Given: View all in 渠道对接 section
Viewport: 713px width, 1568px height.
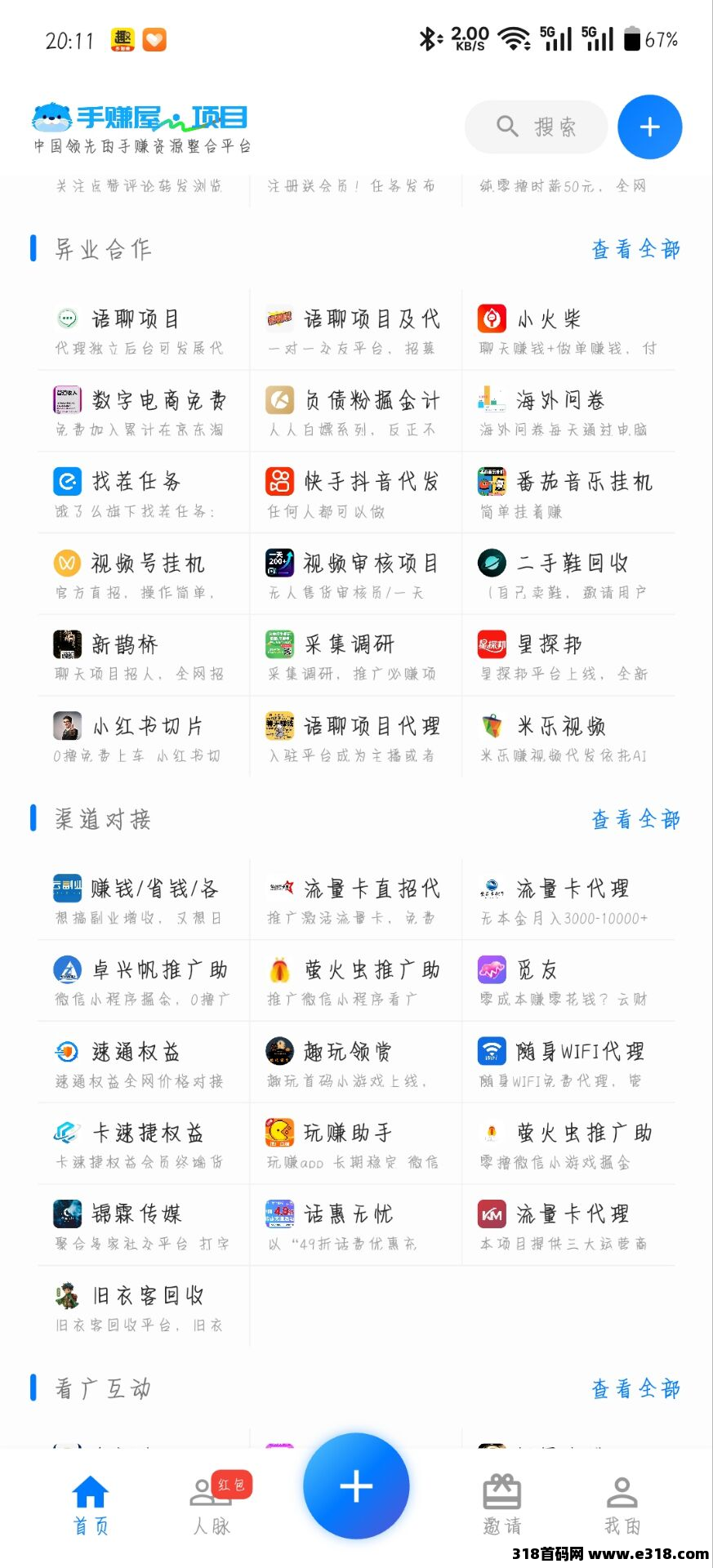Looking at the screenshot, I should [x=635, y=819].
